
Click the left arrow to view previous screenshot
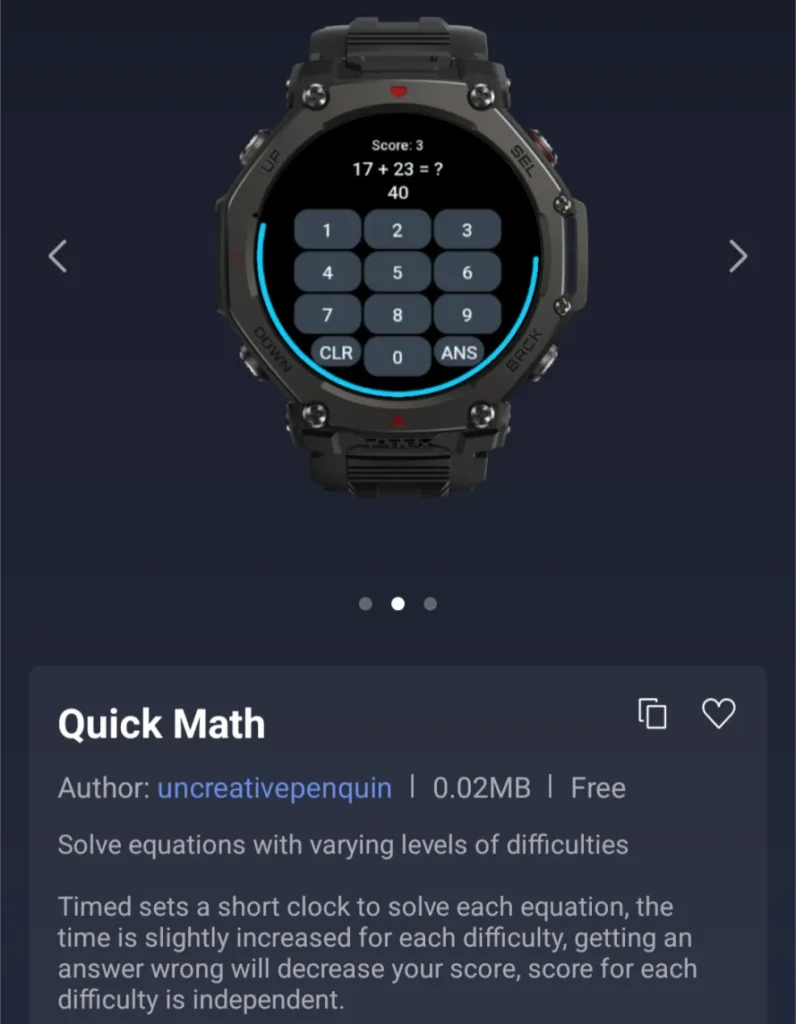(57, 256)
